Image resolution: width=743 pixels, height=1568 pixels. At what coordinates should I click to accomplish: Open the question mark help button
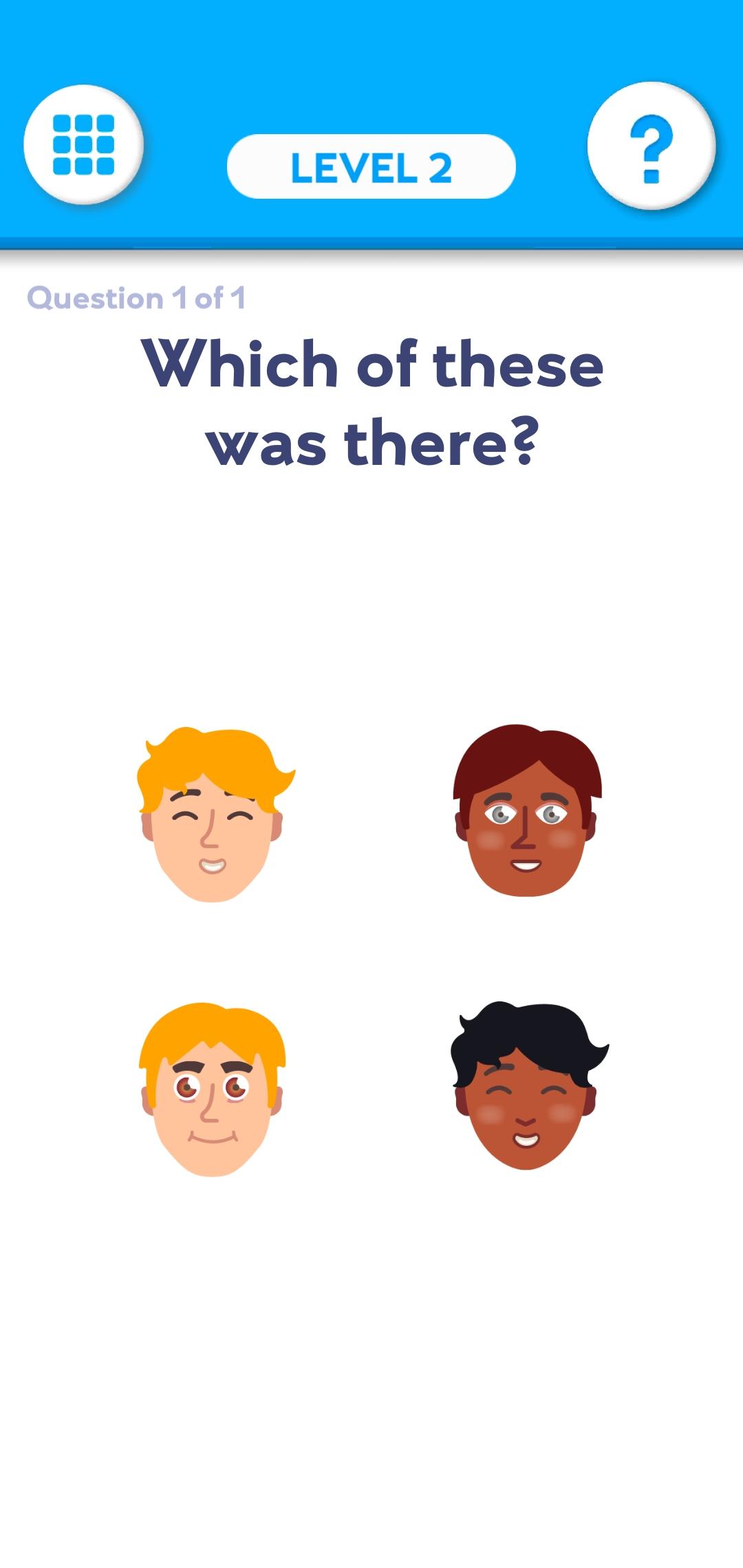[651, 146]
